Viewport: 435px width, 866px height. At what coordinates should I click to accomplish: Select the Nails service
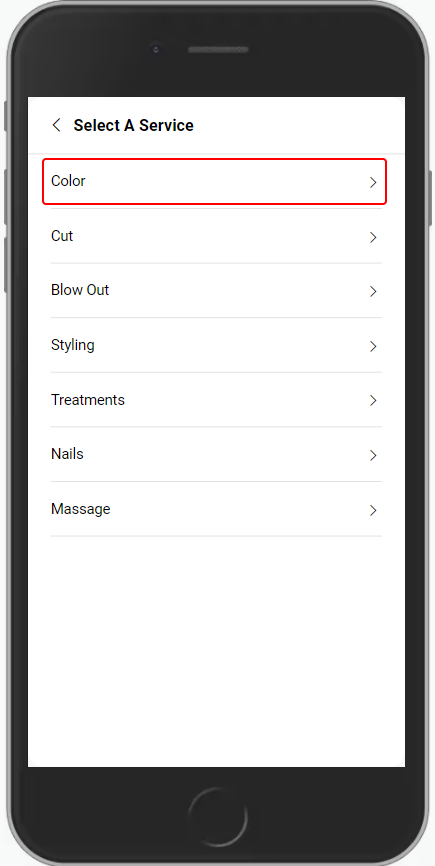[x=216, y=455]
